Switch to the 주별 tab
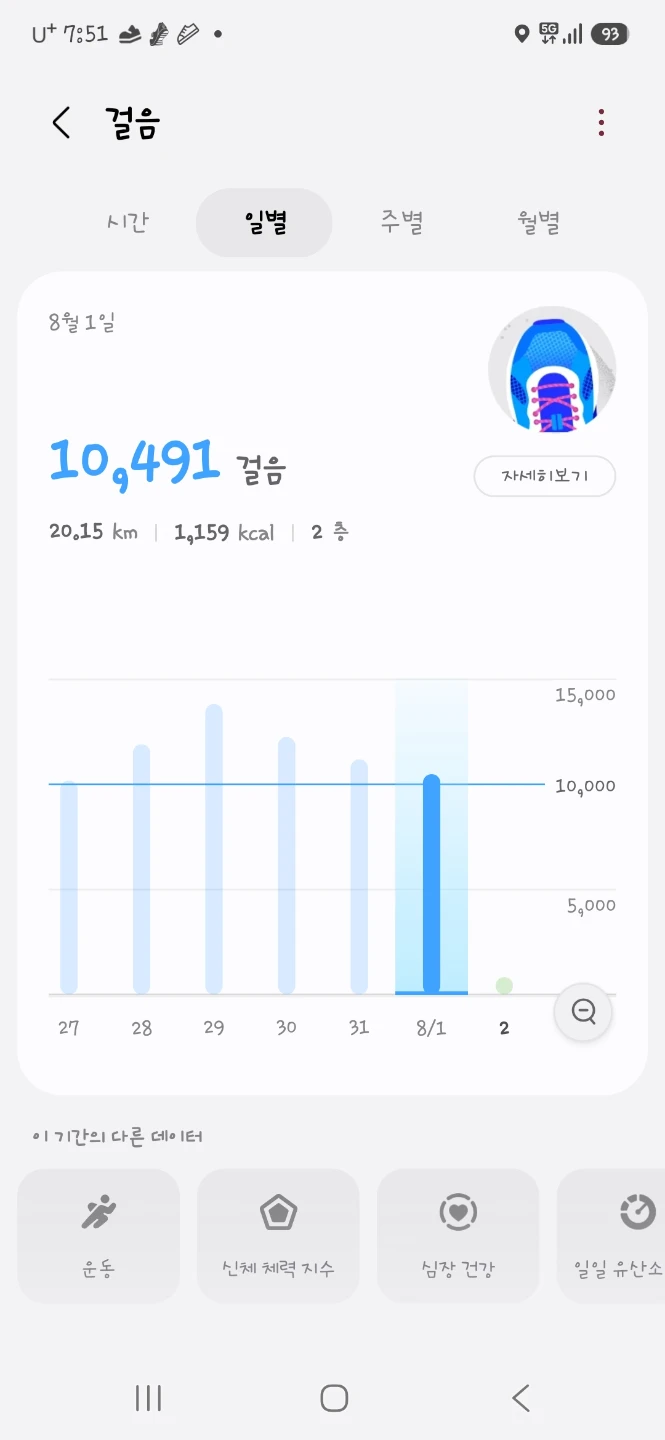Image resolution: width=665 pixels, height=1440 pixels. coord(402,222)
